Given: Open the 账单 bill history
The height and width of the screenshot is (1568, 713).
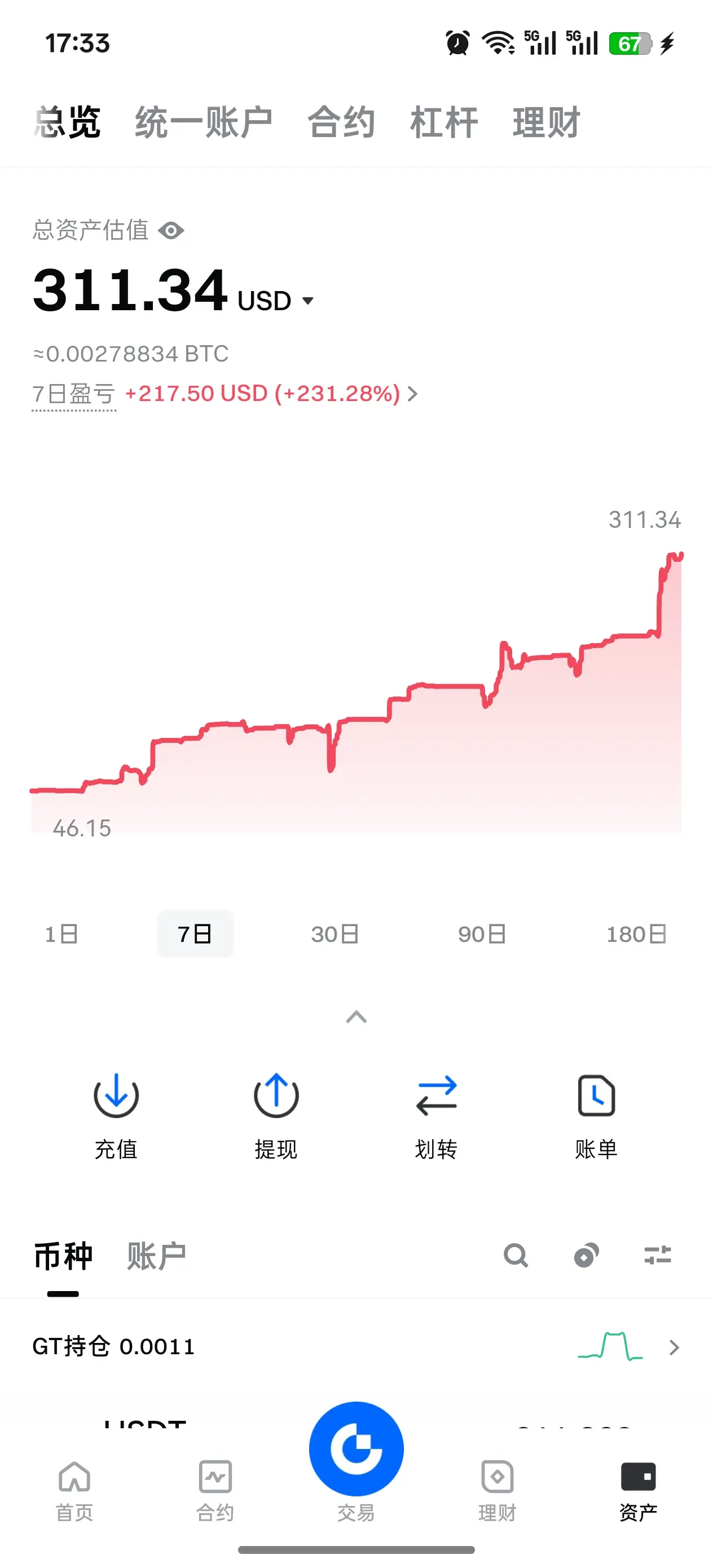Looking at the screenshot, I should point(596,1116).
